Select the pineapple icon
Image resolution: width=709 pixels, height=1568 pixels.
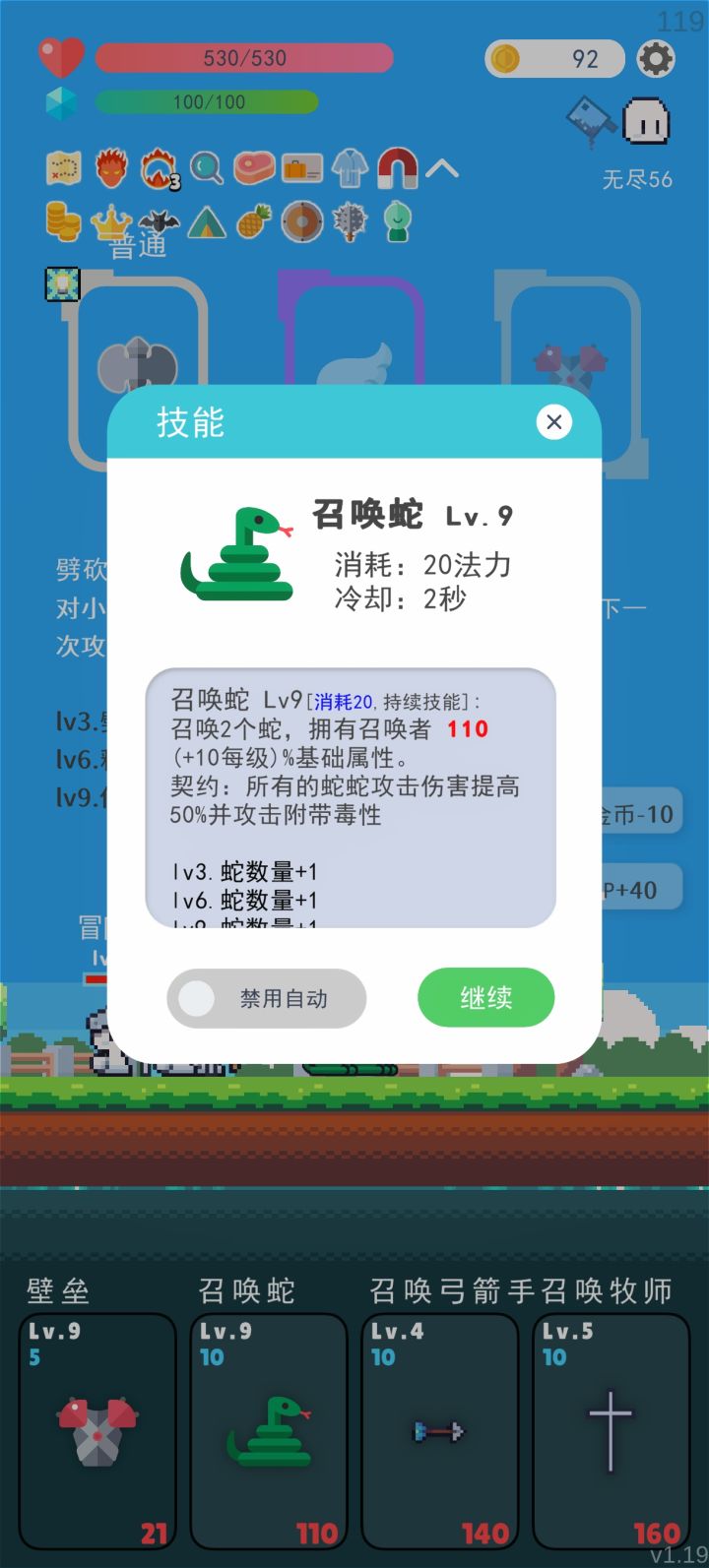point(254,222)
